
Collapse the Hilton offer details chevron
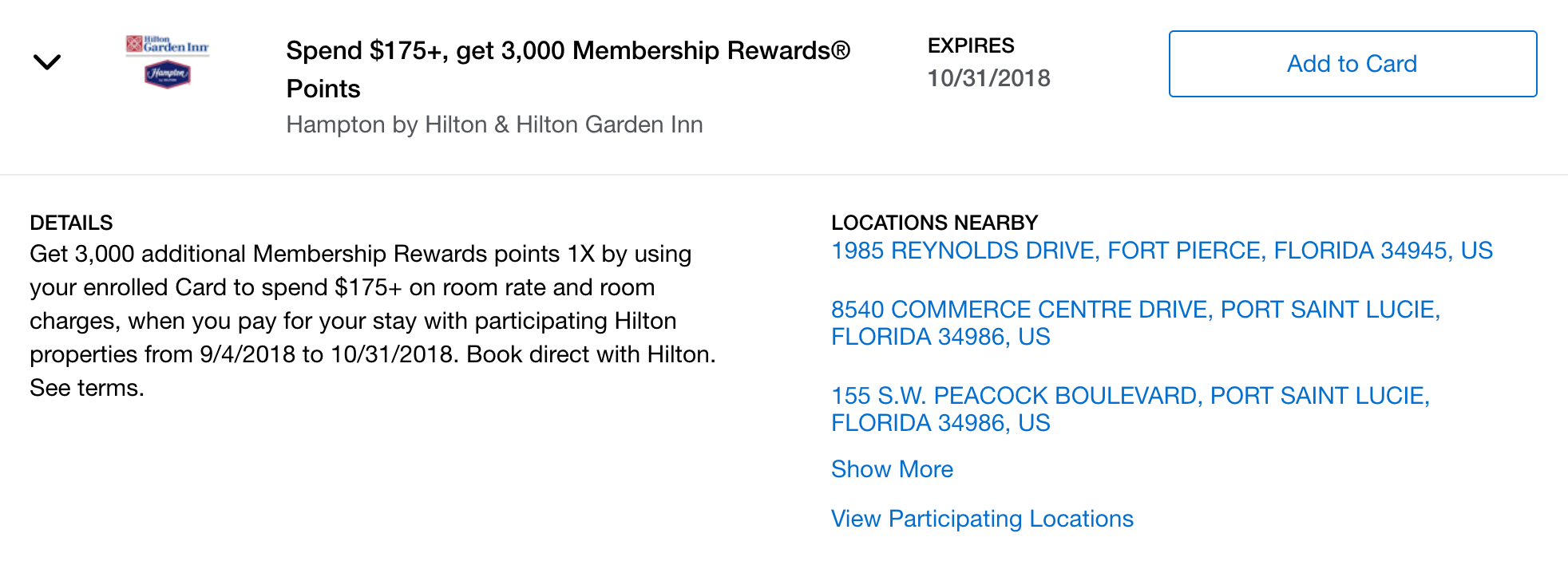coord(47,61)
